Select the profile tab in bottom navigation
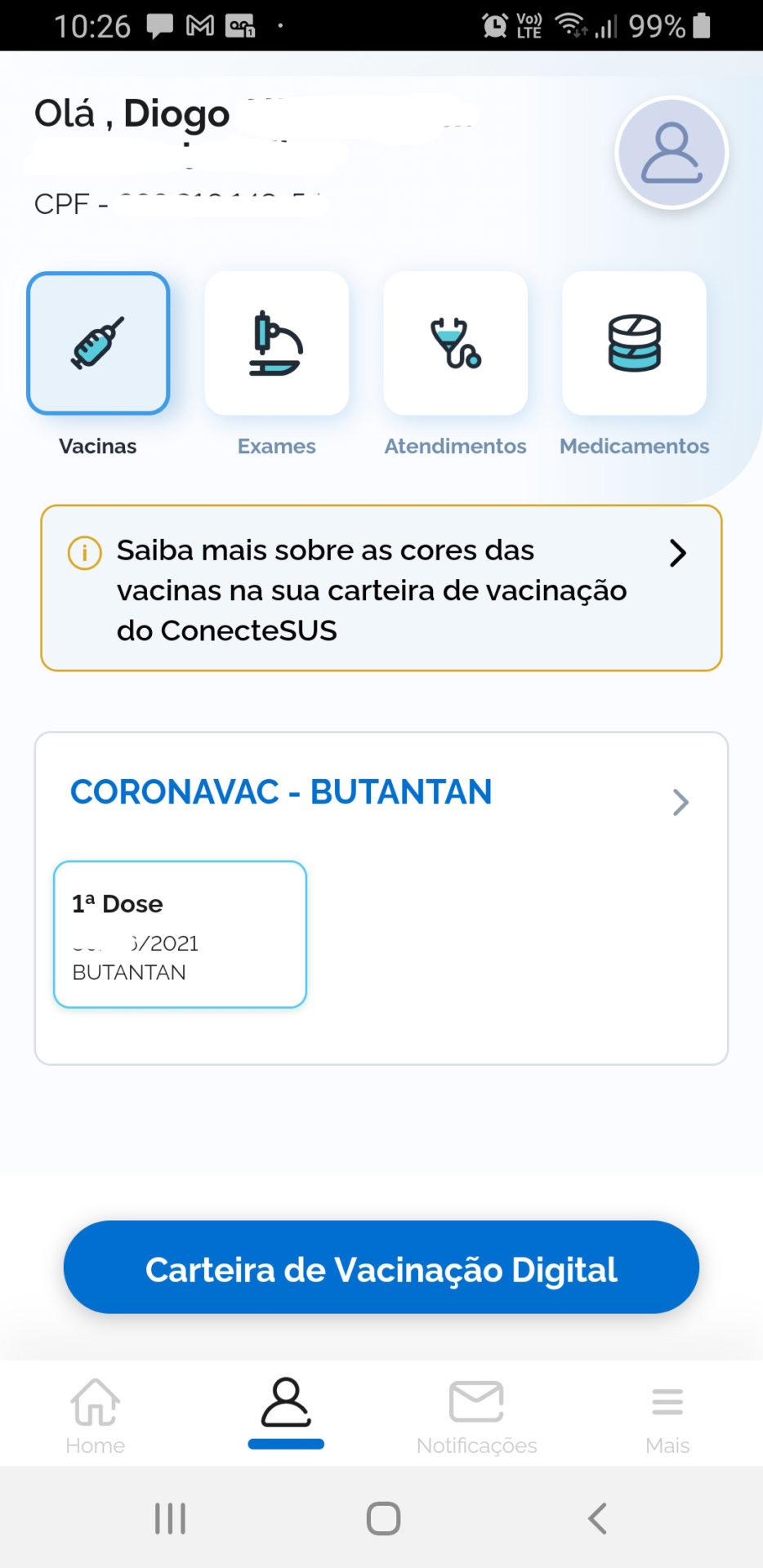The width and height of the screenshot is (763, 1568). click(286, 1411)
